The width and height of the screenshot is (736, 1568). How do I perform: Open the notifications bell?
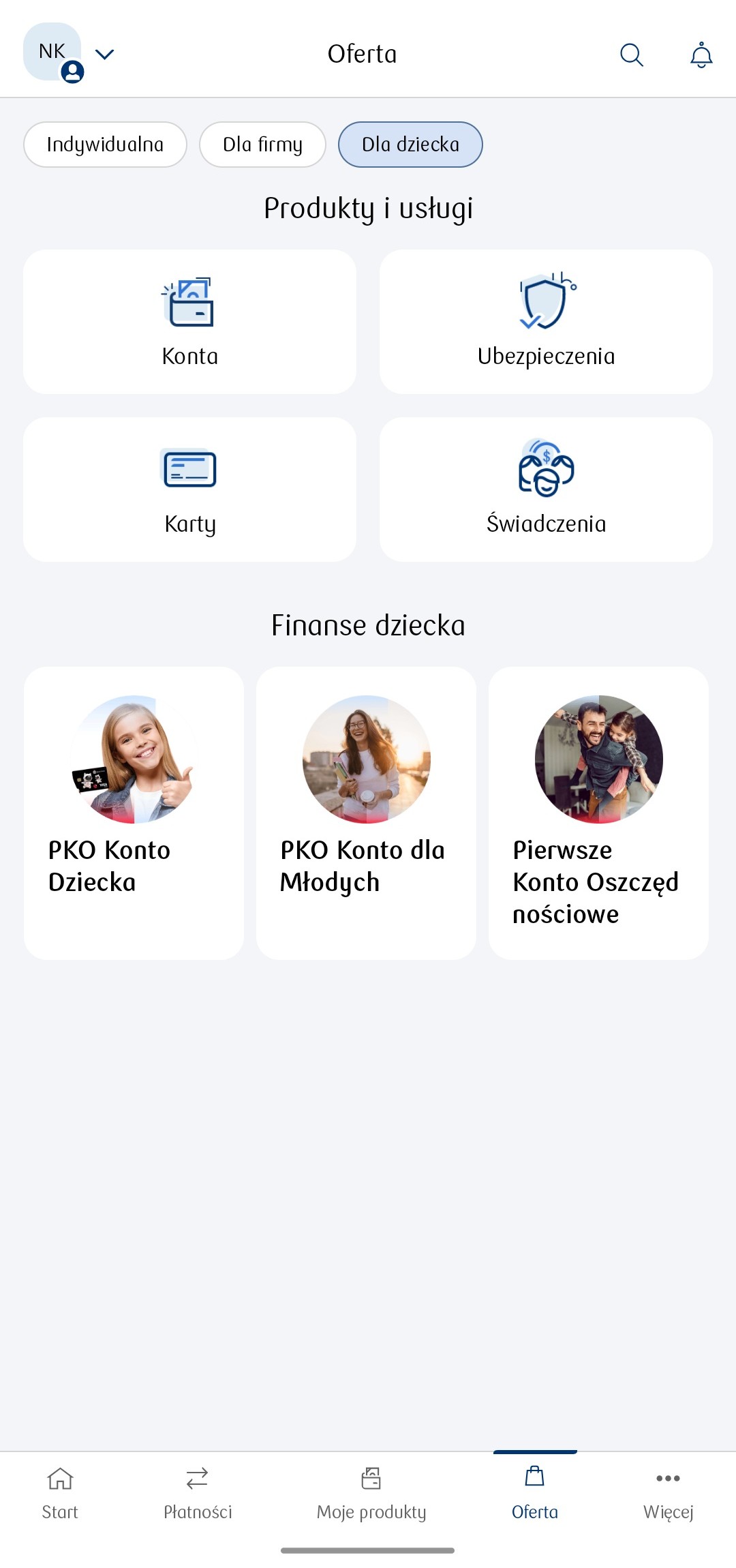(701, 55)
